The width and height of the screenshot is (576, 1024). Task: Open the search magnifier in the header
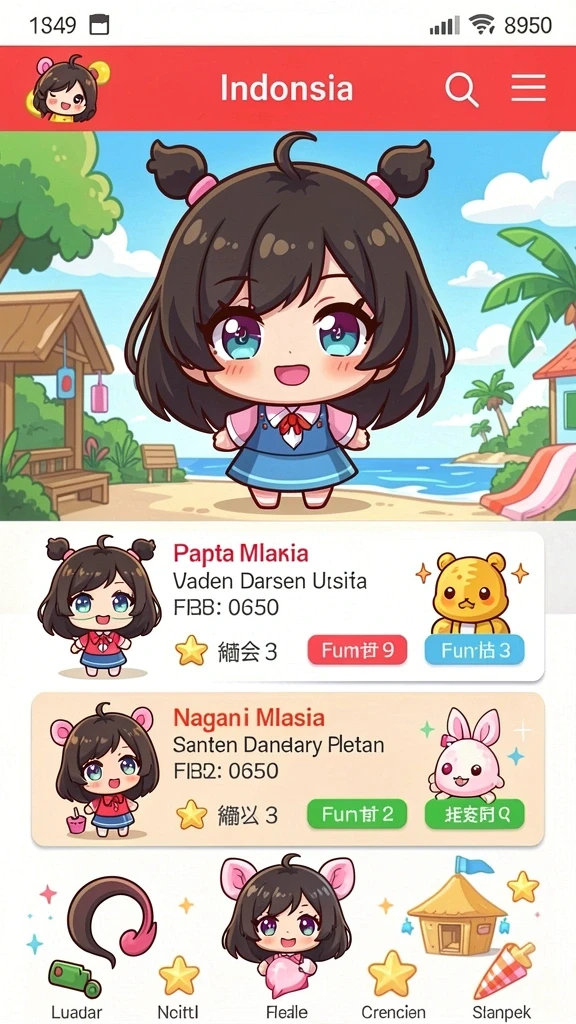[462, 89]
